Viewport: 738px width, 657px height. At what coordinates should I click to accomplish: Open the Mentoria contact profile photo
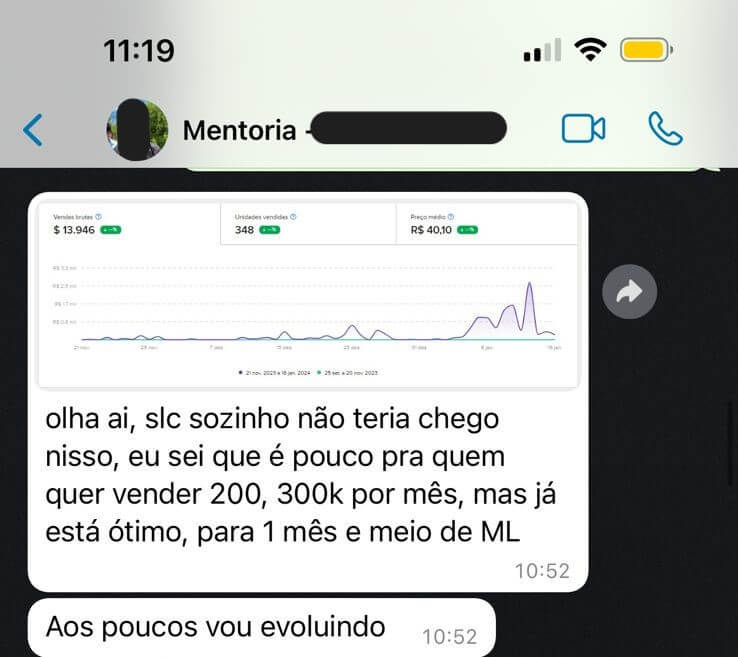coord(138,130)
